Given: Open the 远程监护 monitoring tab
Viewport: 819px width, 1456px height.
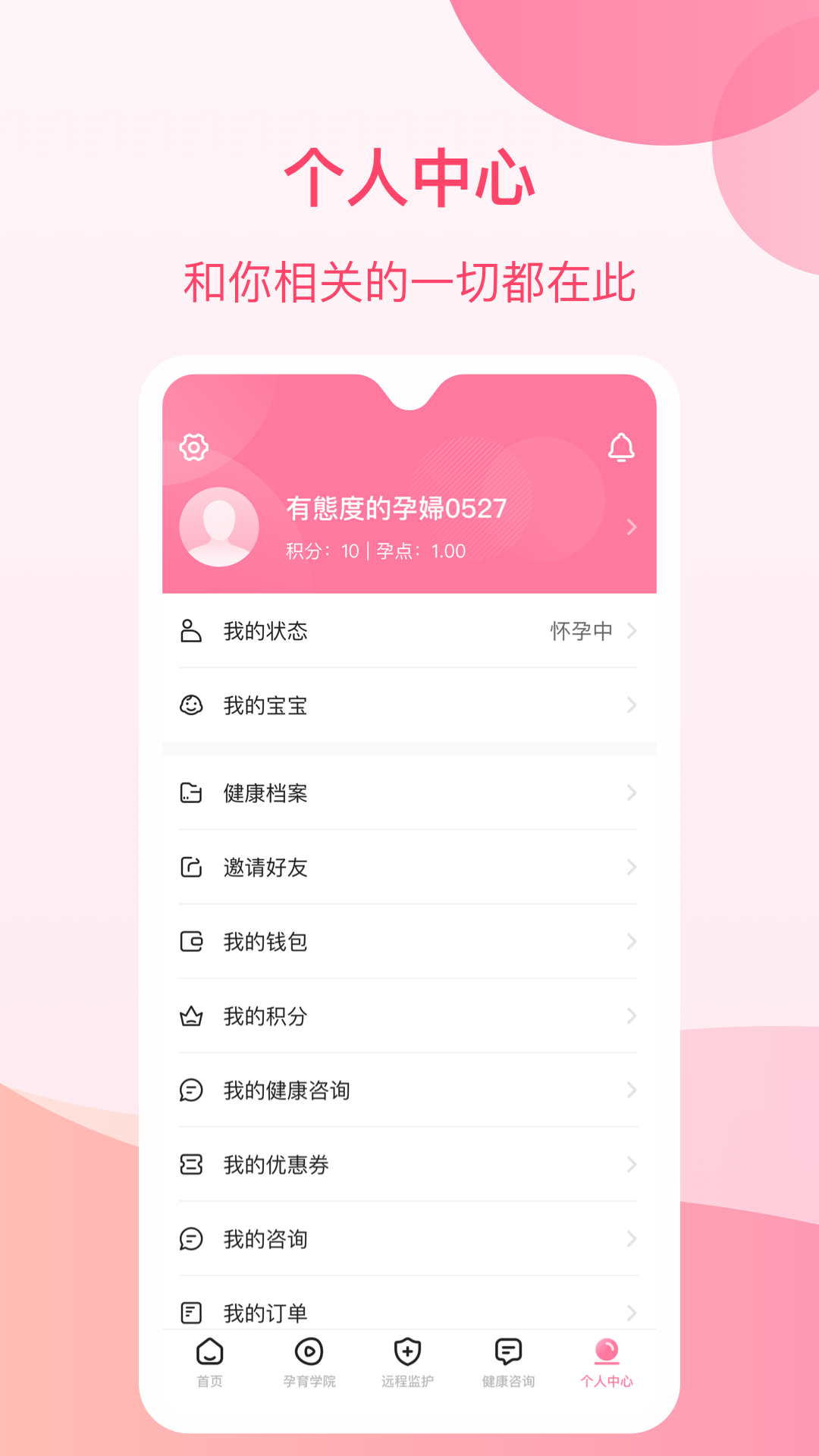Looking at the screenshot, I should tap(407, 1365).
